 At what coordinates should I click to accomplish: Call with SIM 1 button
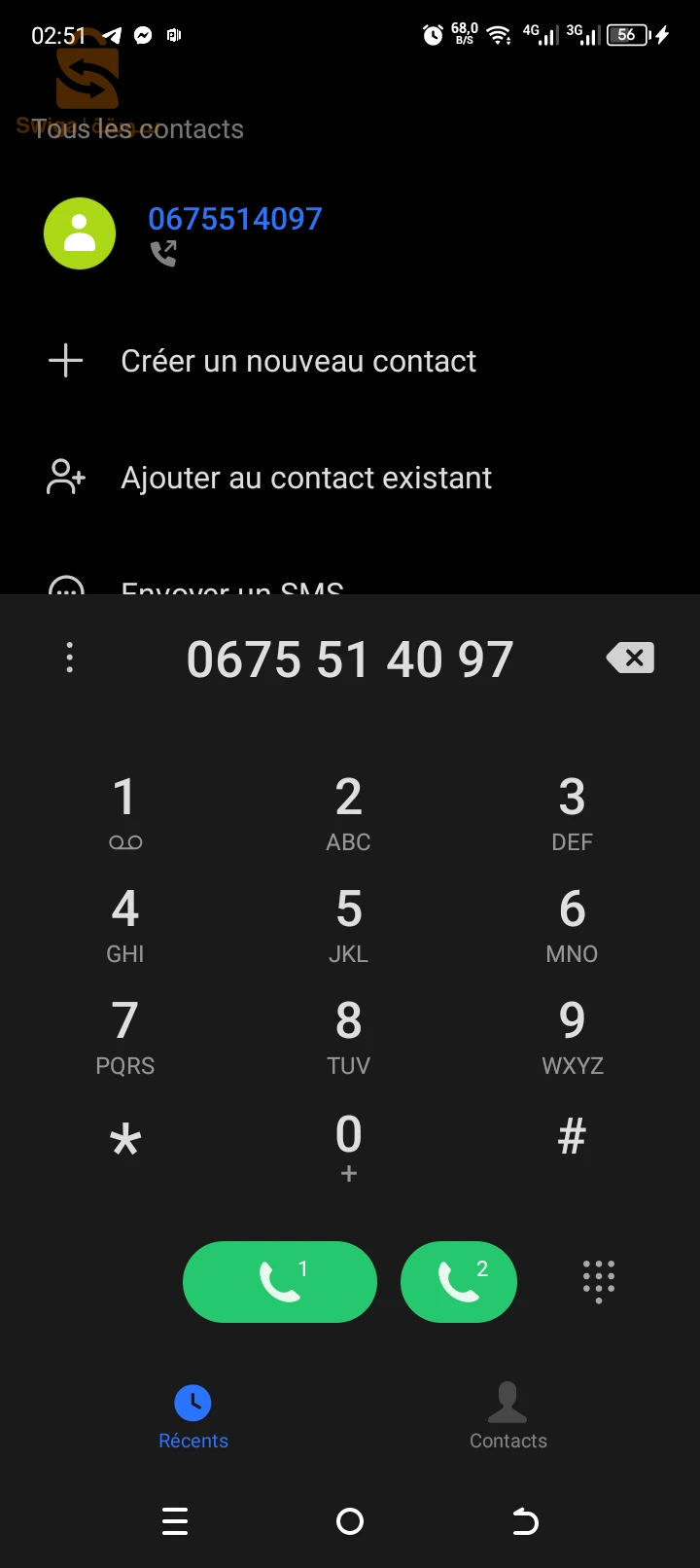coord(280,1282)
